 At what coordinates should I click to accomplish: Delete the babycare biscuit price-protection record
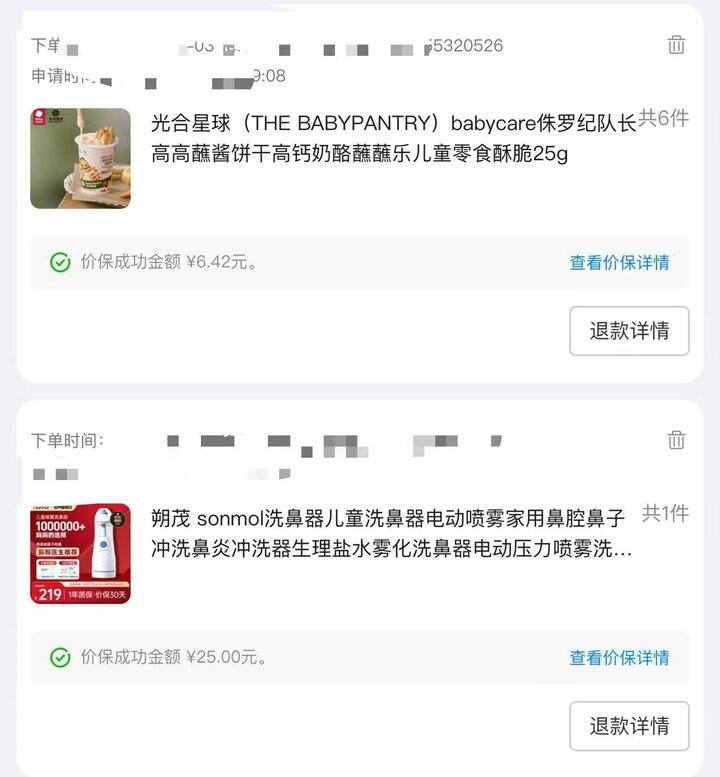[x=676, y=45]
